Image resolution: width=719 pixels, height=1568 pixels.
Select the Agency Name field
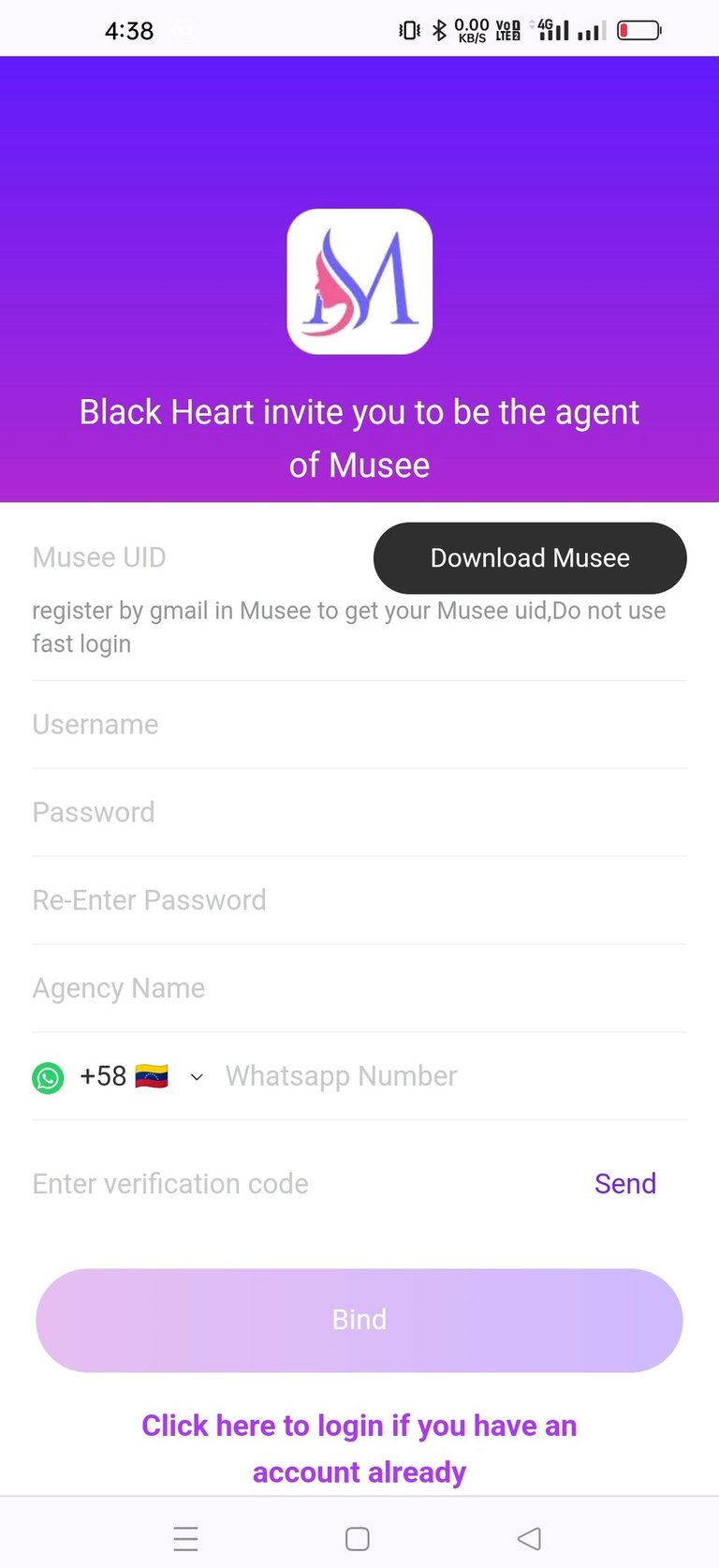[359, 988]
